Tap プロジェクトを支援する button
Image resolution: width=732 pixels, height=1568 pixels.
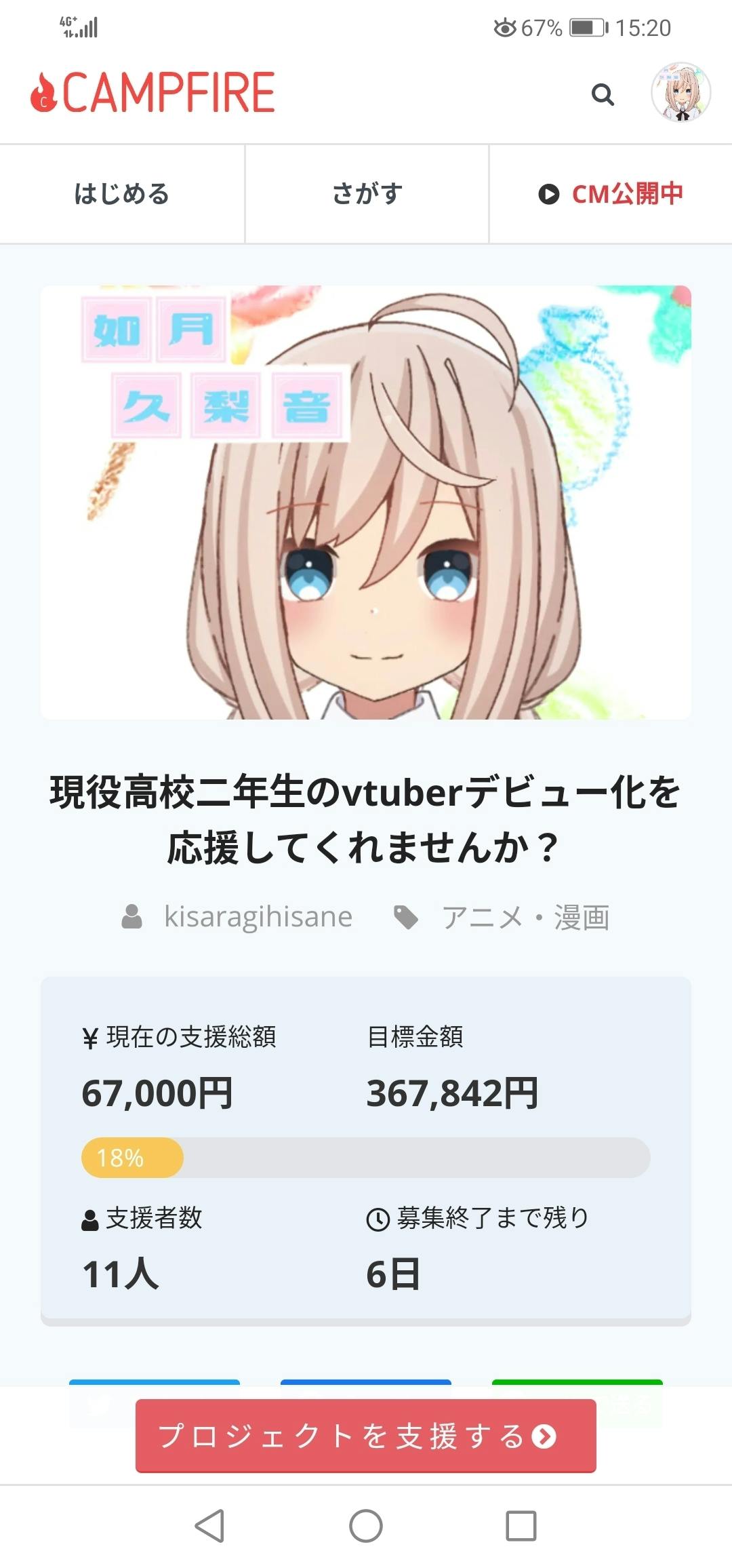[x=366, y=1436]
